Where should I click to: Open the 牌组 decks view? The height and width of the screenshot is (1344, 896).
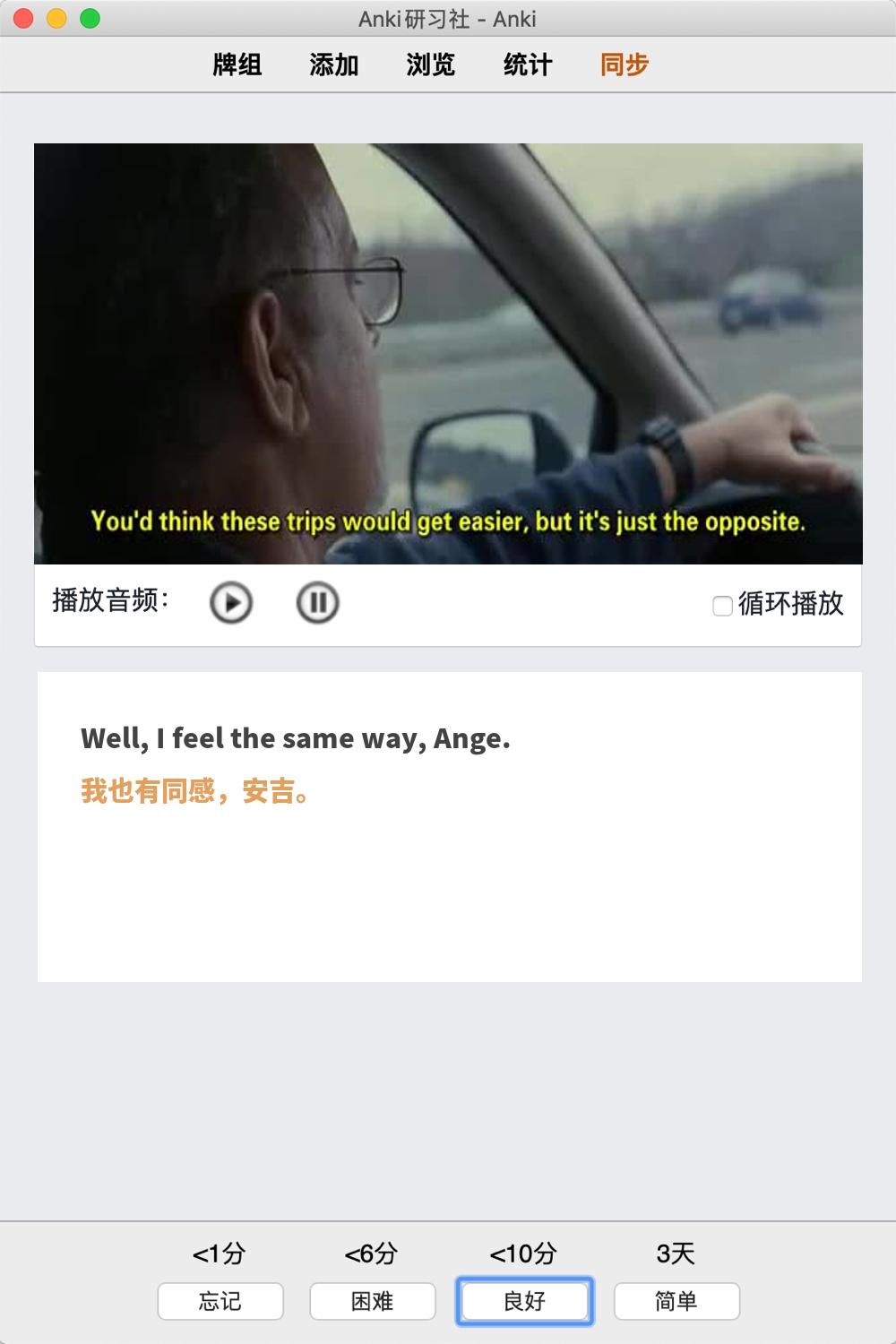coord(237,65)
